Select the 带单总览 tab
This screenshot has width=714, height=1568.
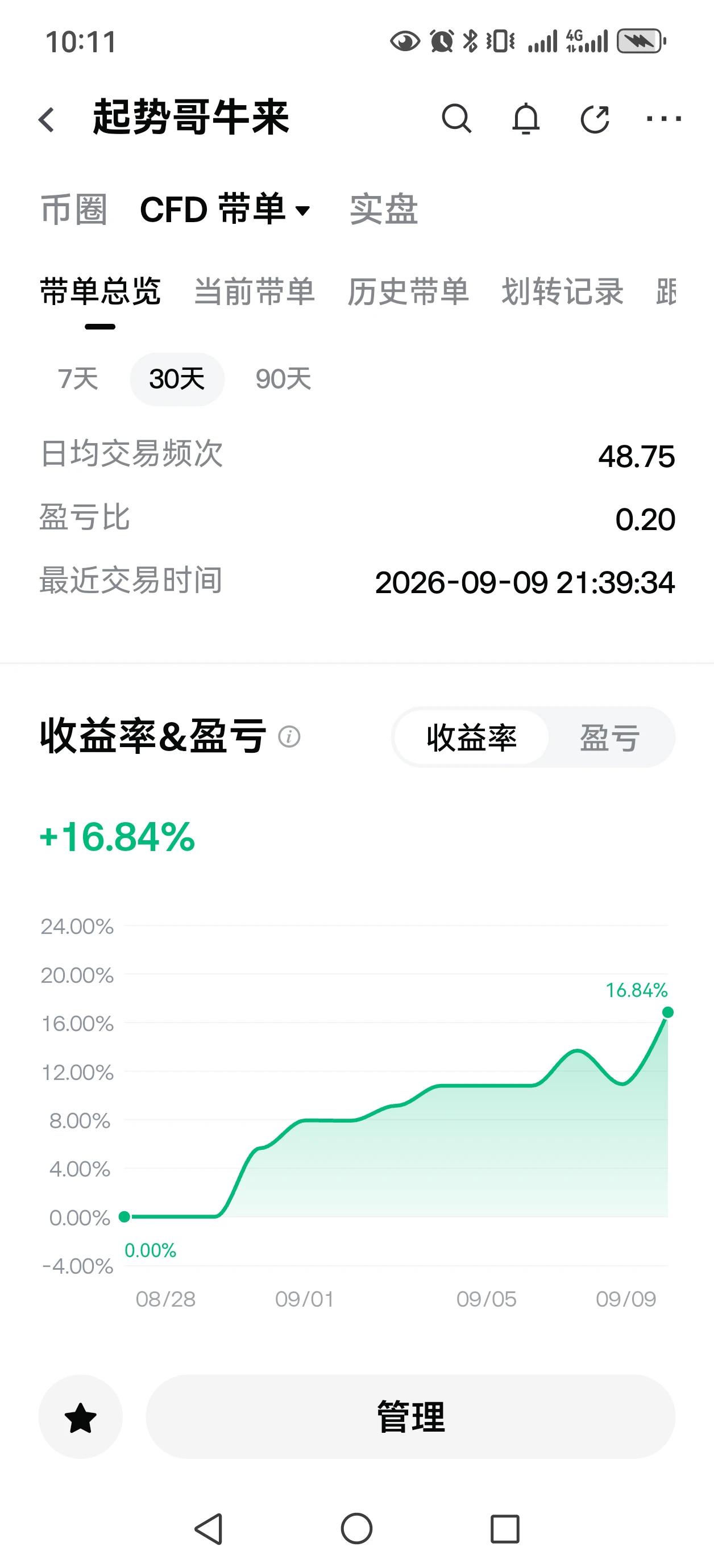[x=100, y=291]
